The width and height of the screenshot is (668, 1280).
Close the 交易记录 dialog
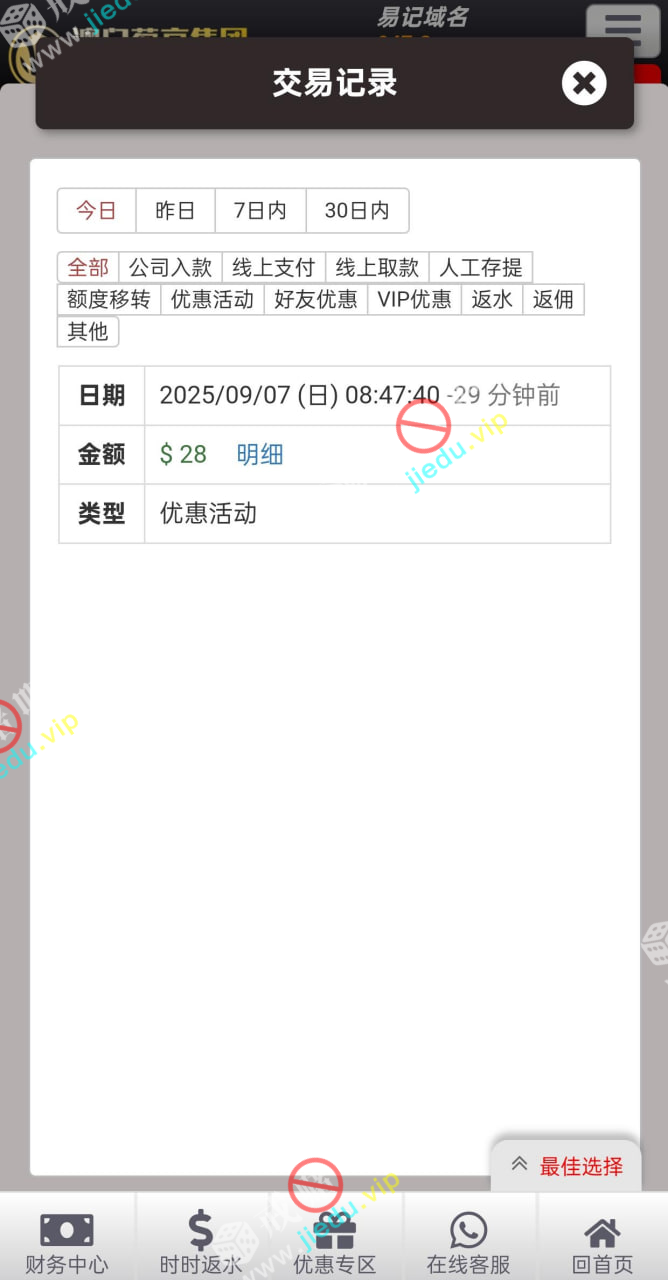tap(584, 83)
